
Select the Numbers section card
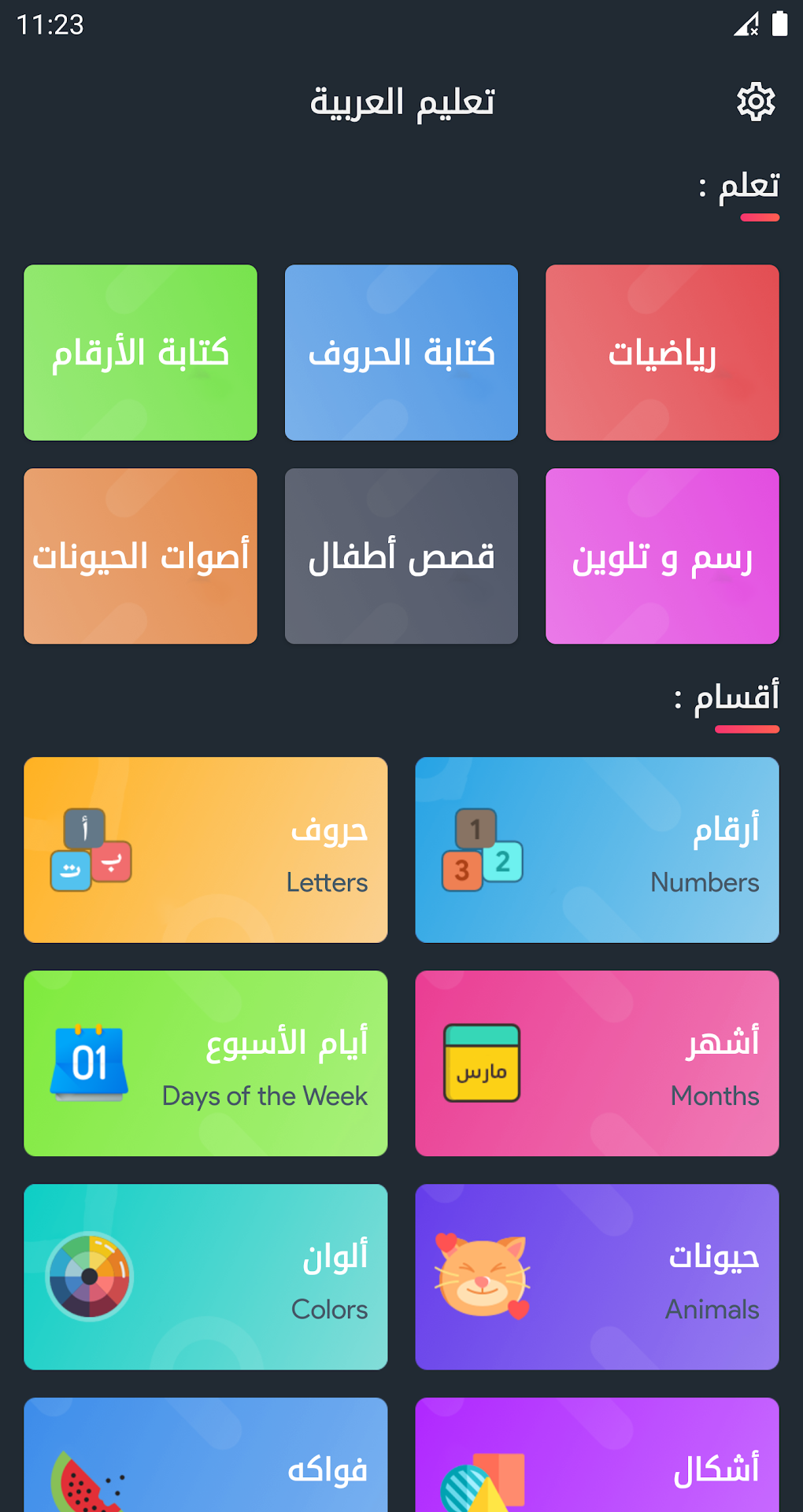(597, 850)
